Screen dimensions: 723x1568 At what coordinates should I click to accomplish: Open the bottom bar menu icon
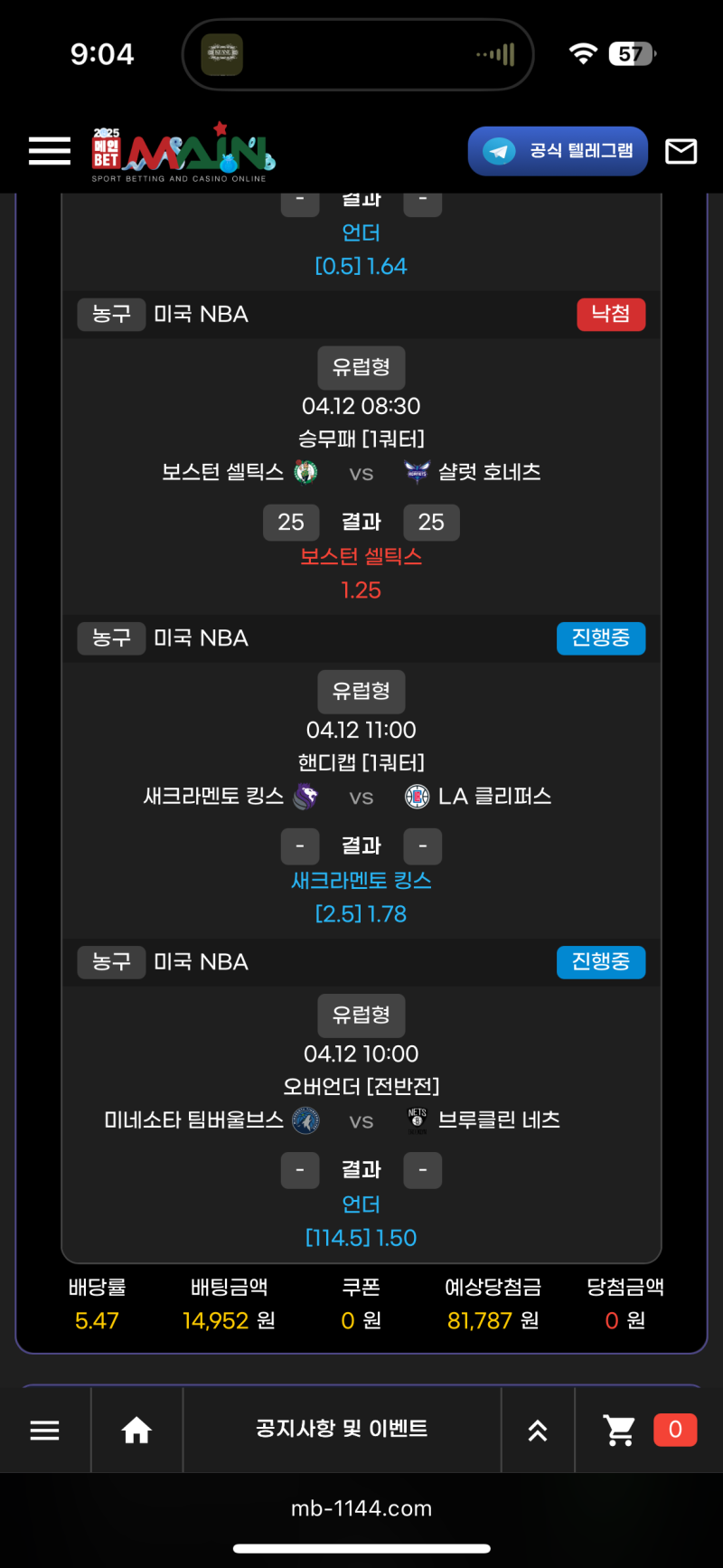(45, 1430)
